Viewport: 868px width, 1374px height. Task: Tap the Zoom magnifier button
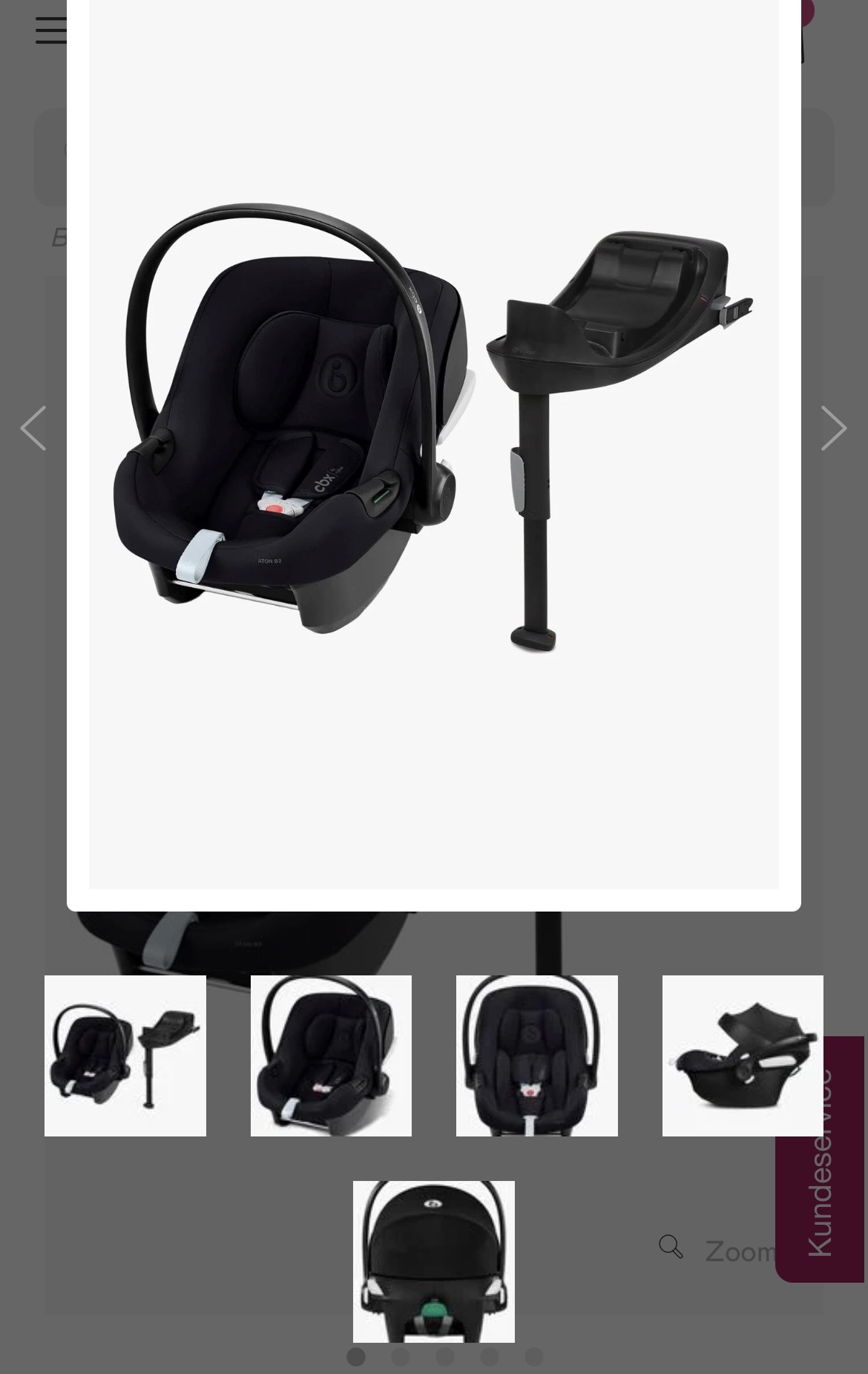pyautogui.click(x=671, y=1247)
